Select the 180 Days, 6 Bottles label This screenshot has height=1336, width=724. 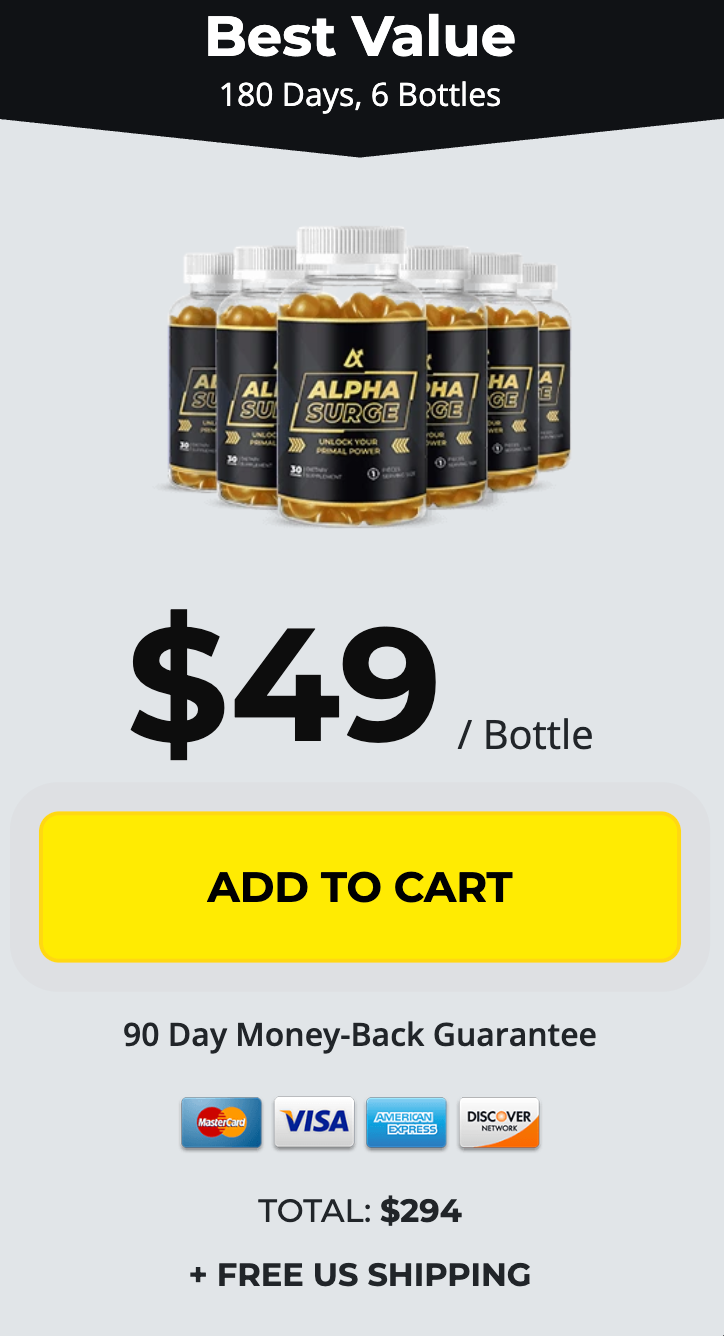(360, 94)
